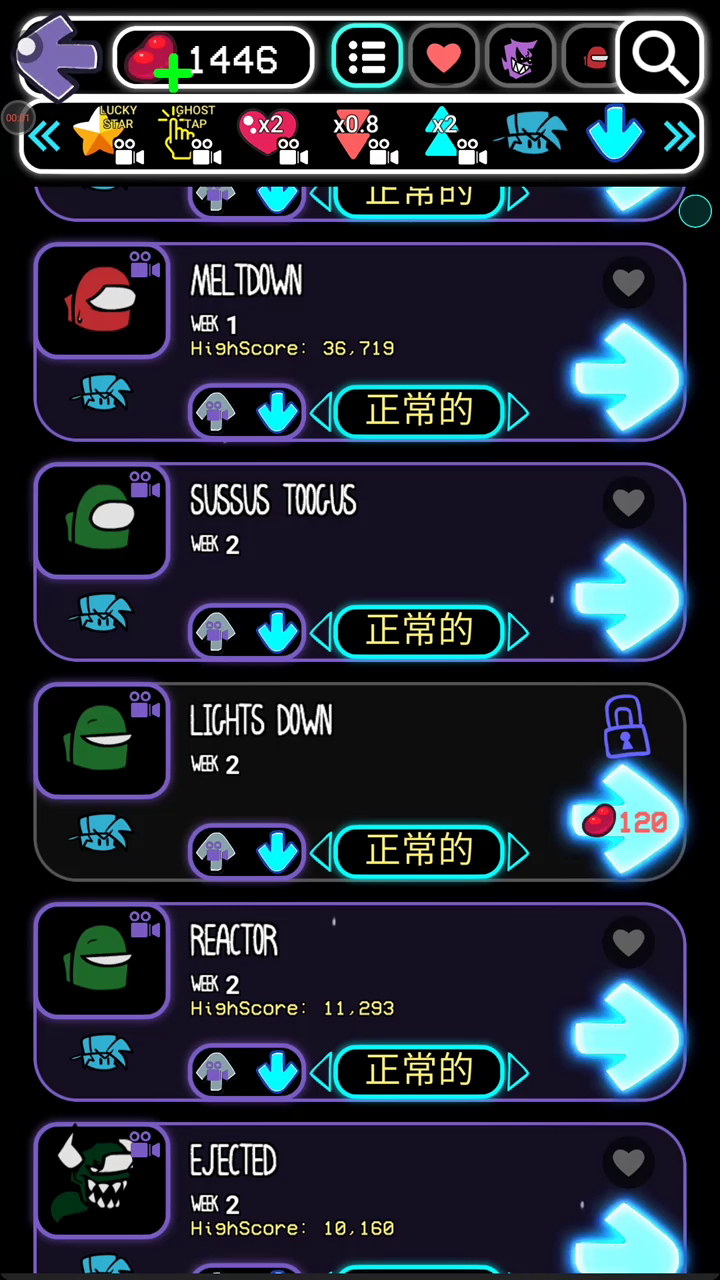Open the search magnifier
The width and height of the screenshot is (720, 1280).
coord(661,58)
